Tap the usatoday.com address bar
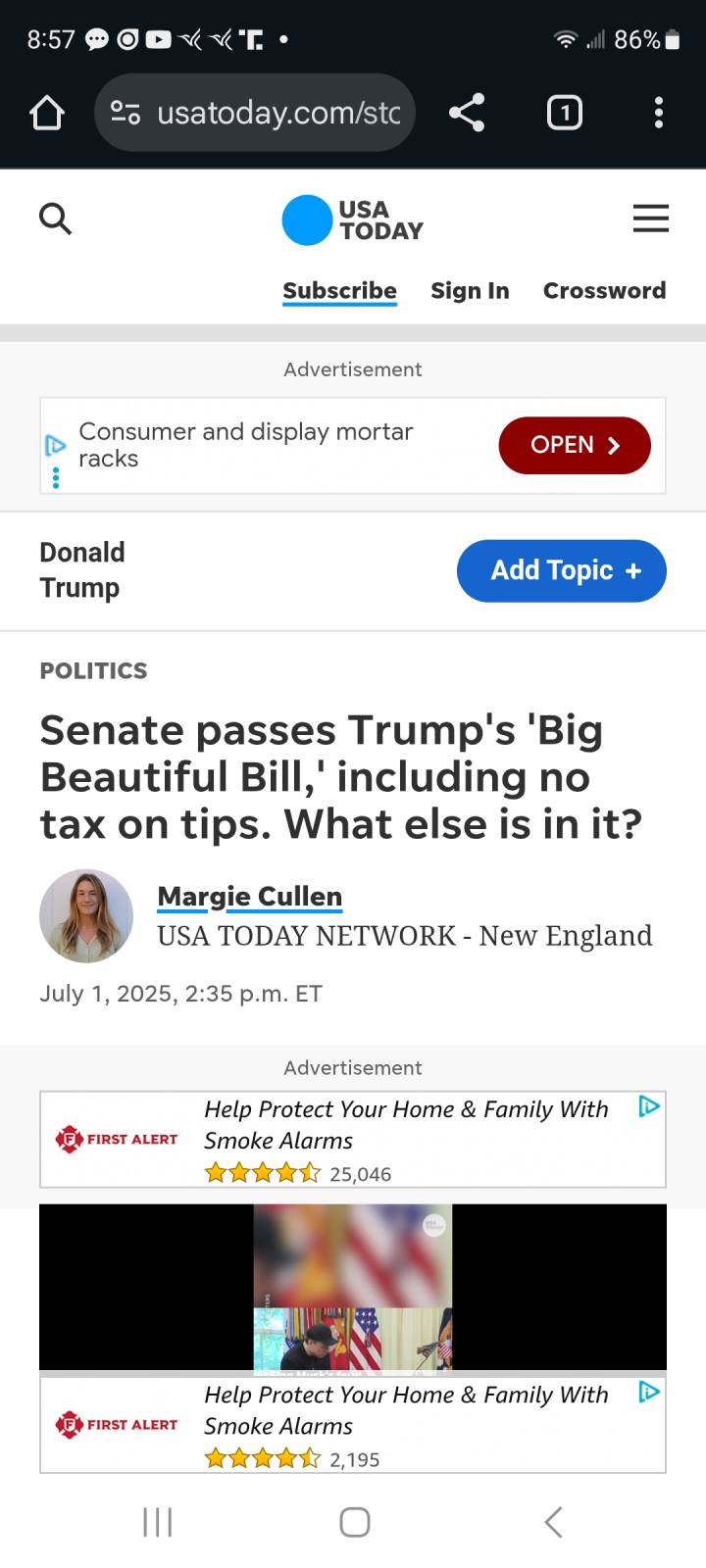Viewport: 706px width, 1568px height. [x=255, y=113]
